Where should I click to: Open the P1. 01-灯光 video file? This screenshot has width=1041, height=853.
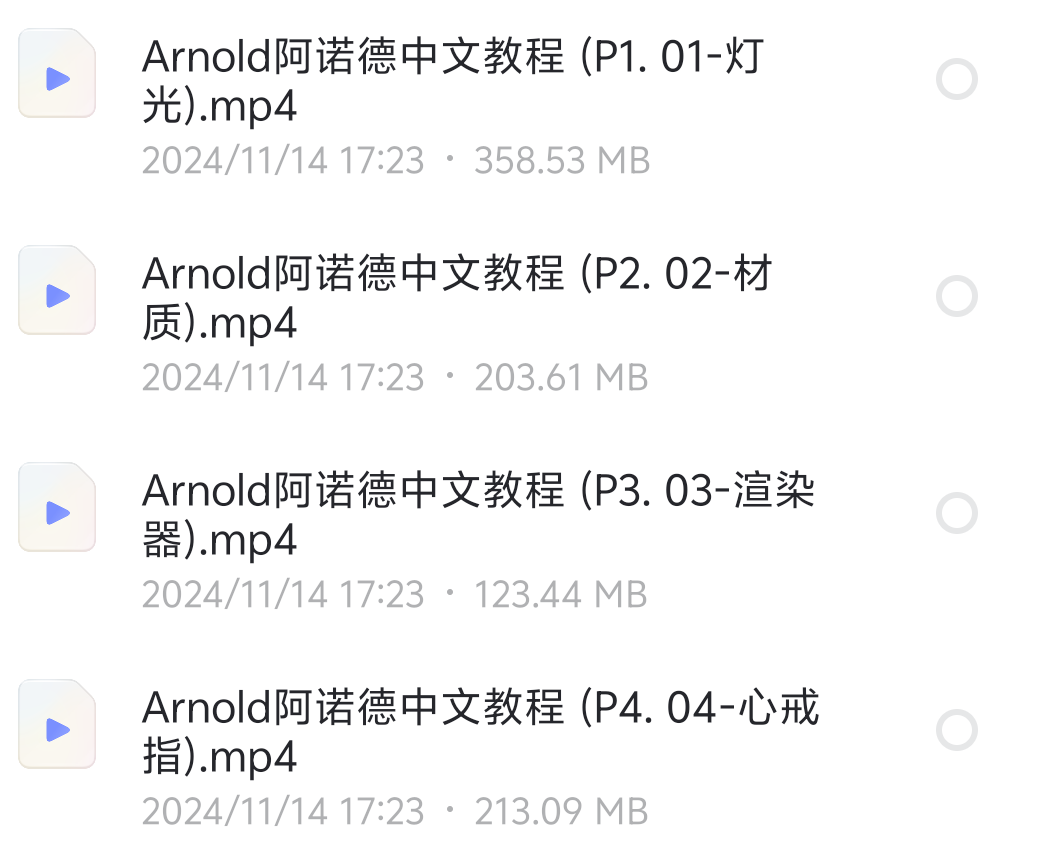pyautogui.click(x=452, y=82)
